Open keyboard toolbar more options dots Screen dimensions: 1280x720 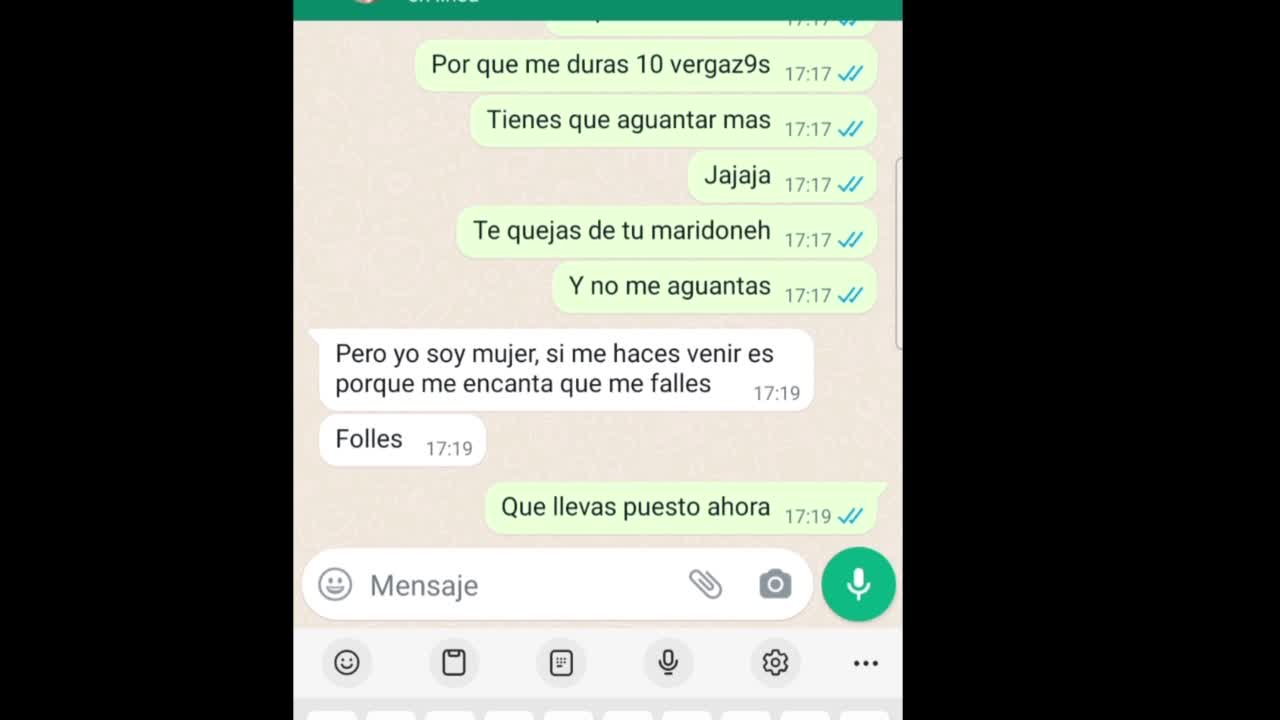coord(866,663)
